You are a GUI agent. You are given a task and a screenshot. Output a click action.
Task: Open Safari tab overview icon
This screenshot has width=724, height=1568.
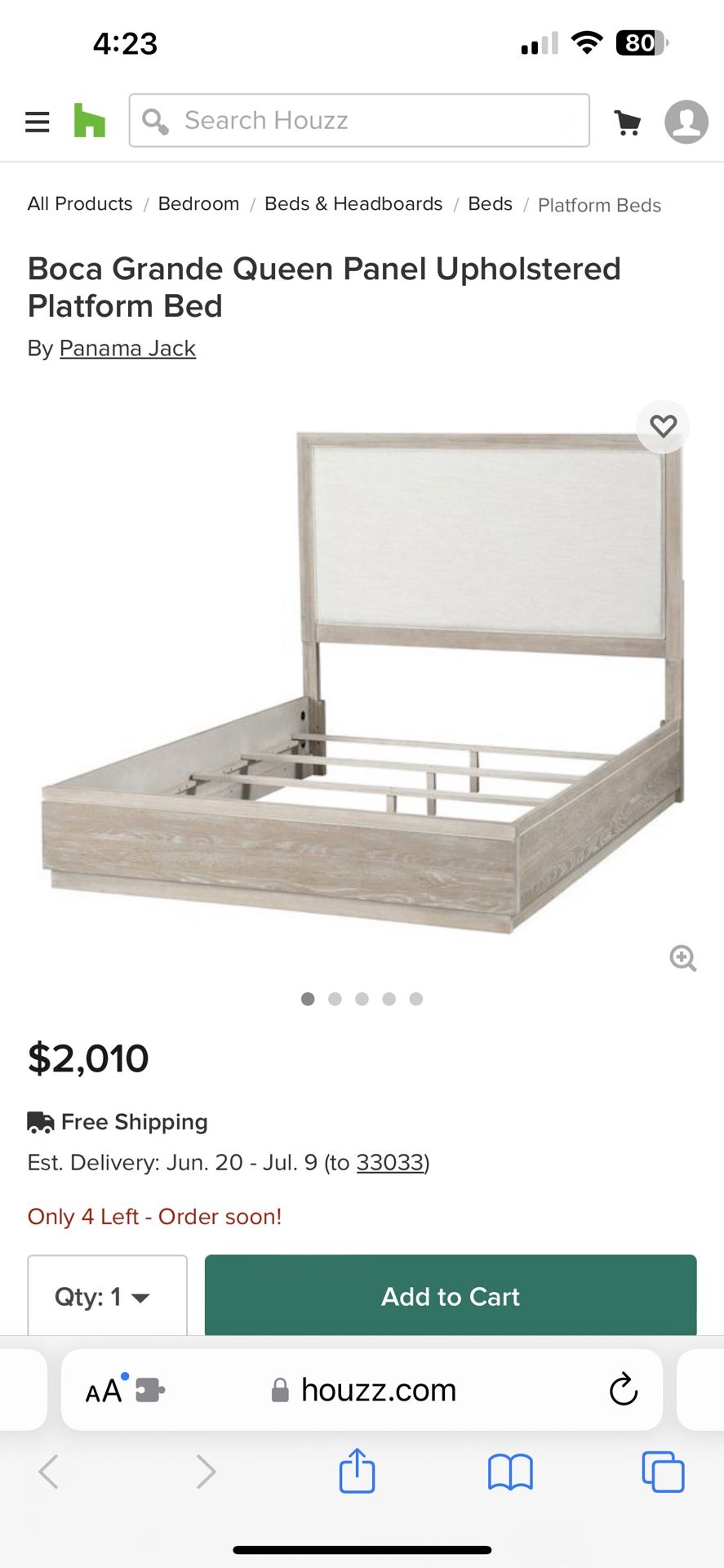[x=664, y=1472]
